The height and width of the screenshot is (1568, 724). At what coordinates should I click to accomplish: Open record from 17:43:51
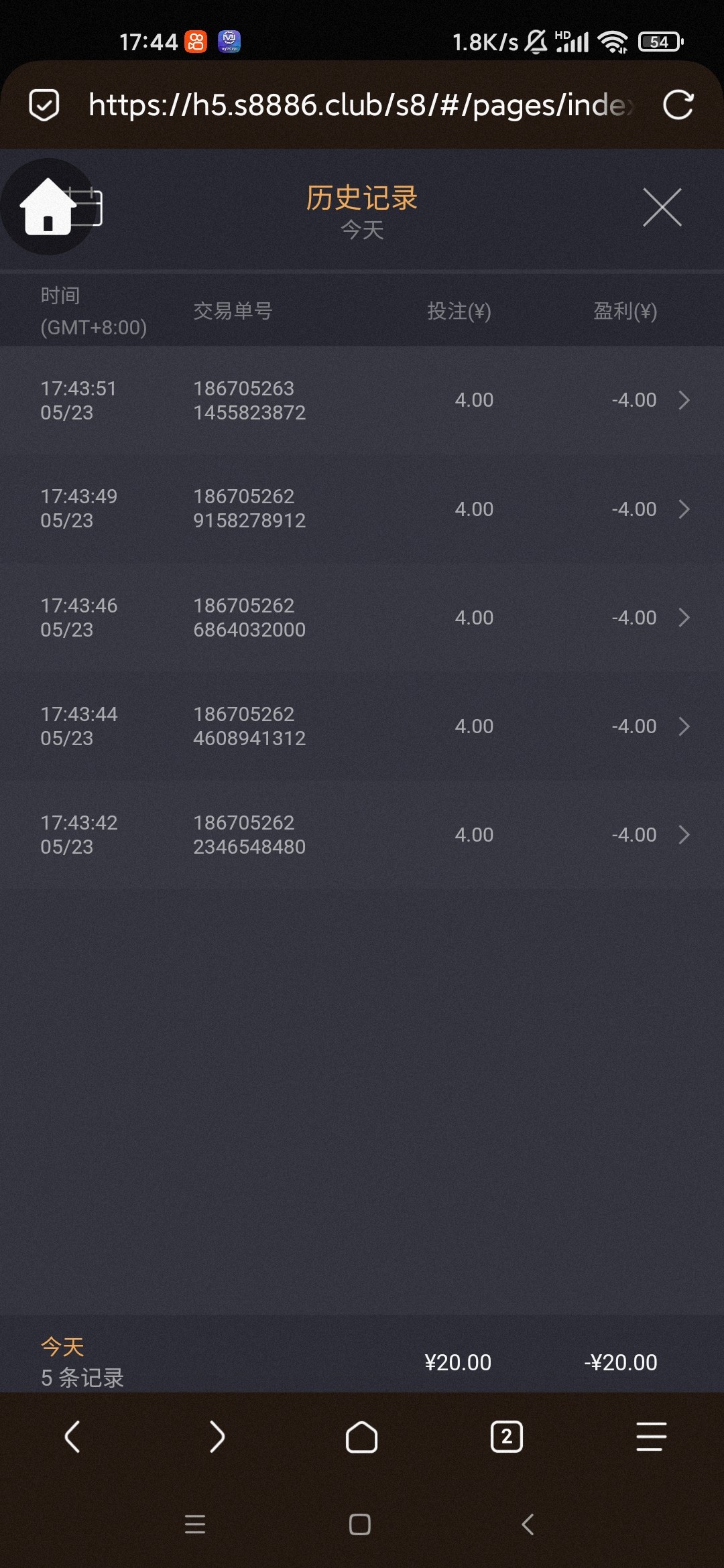tap(362, 400)
